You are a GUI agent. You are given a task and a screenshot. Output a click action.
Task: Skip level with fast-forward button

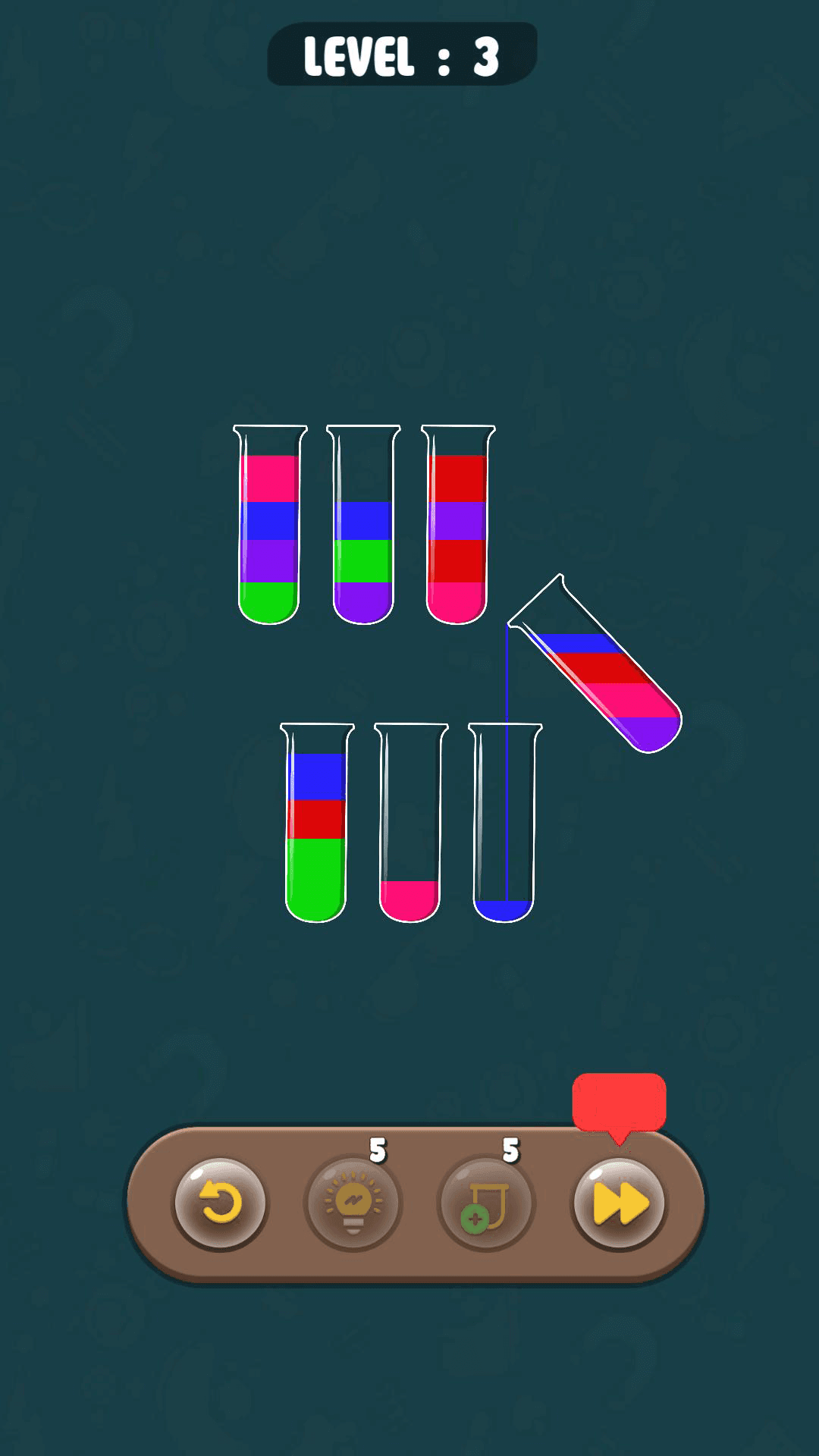[x=620, y=1203]
